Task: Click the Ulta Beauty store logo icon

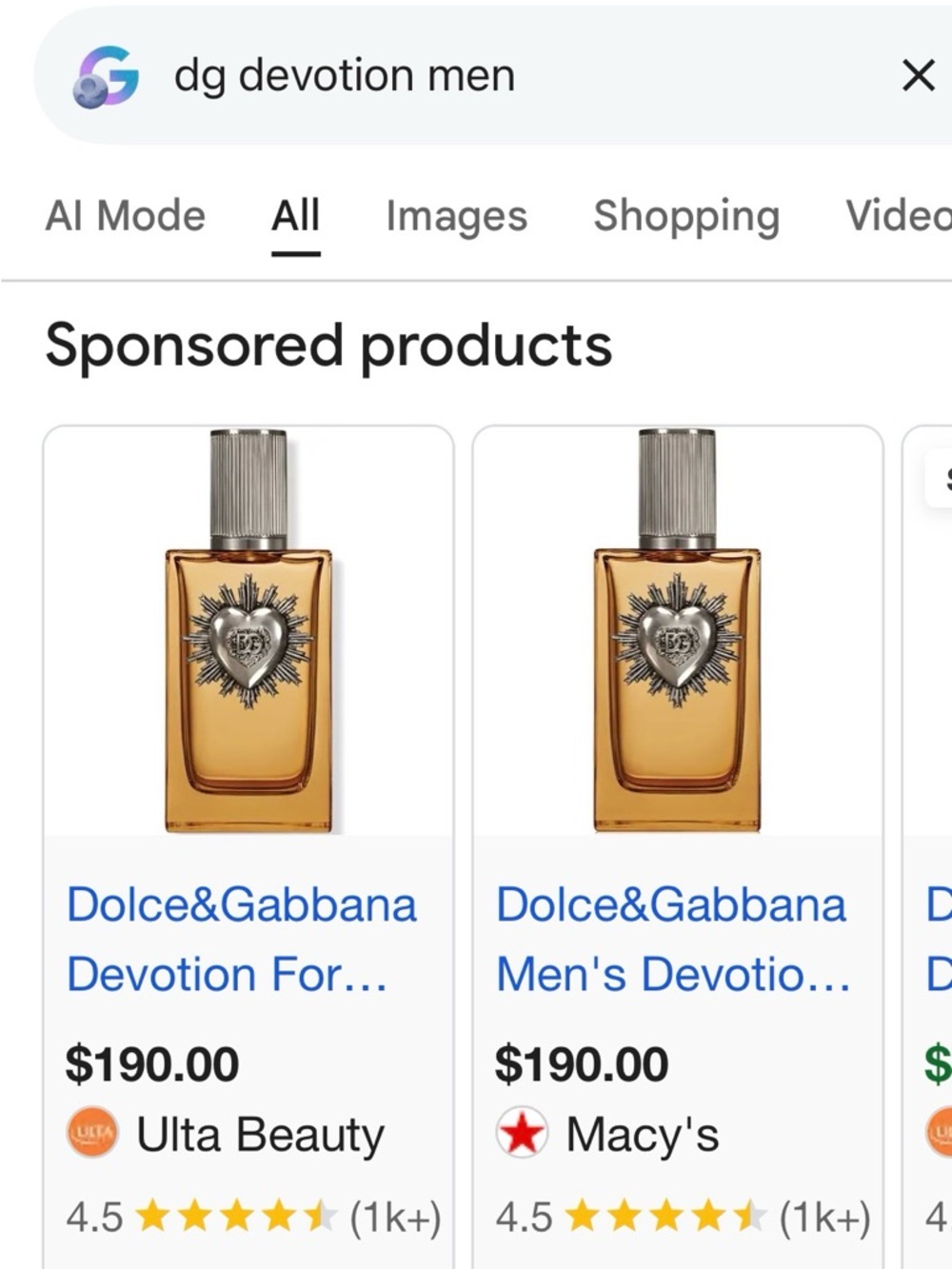Action: [x=89, y=1133]
